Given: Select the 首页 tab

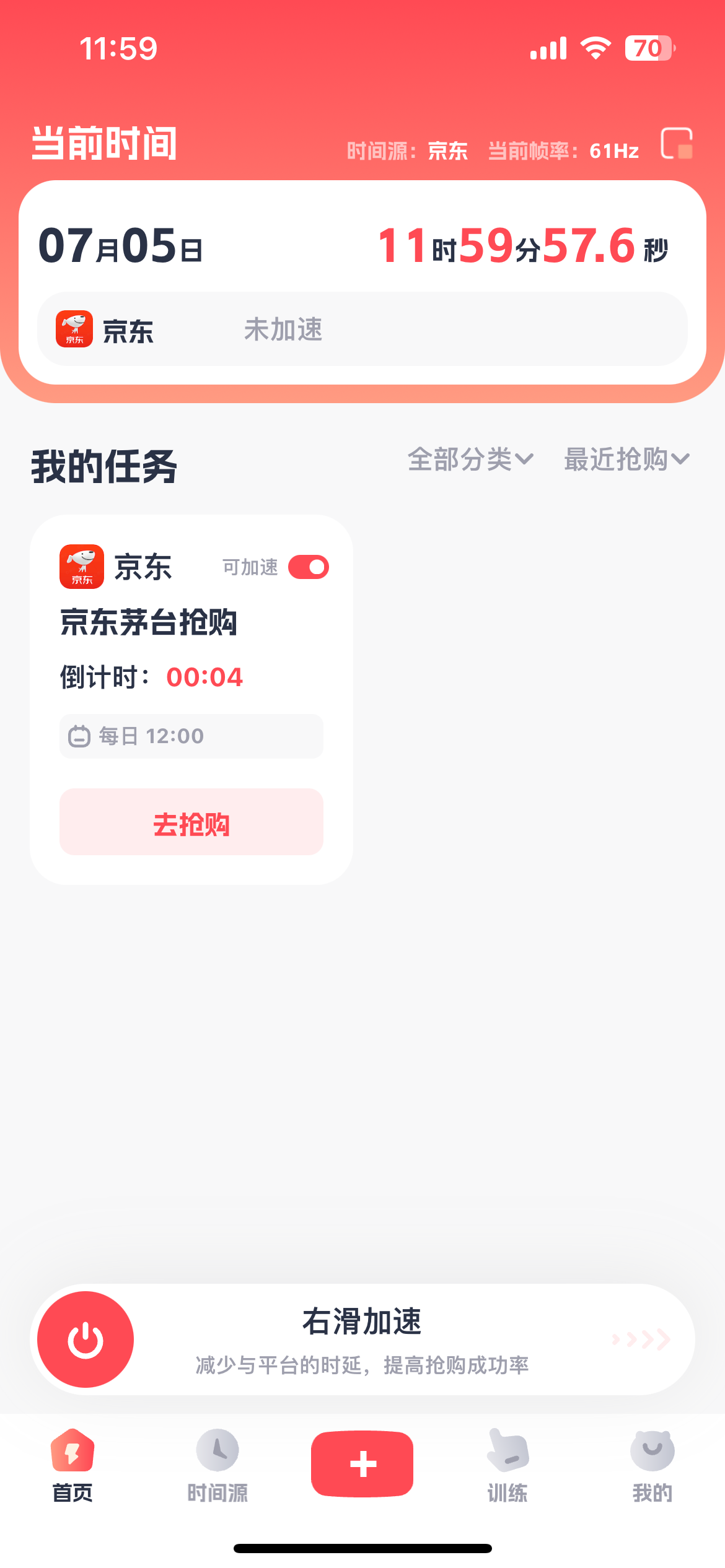Looking at the screenshot, I should click(72, 1466).
